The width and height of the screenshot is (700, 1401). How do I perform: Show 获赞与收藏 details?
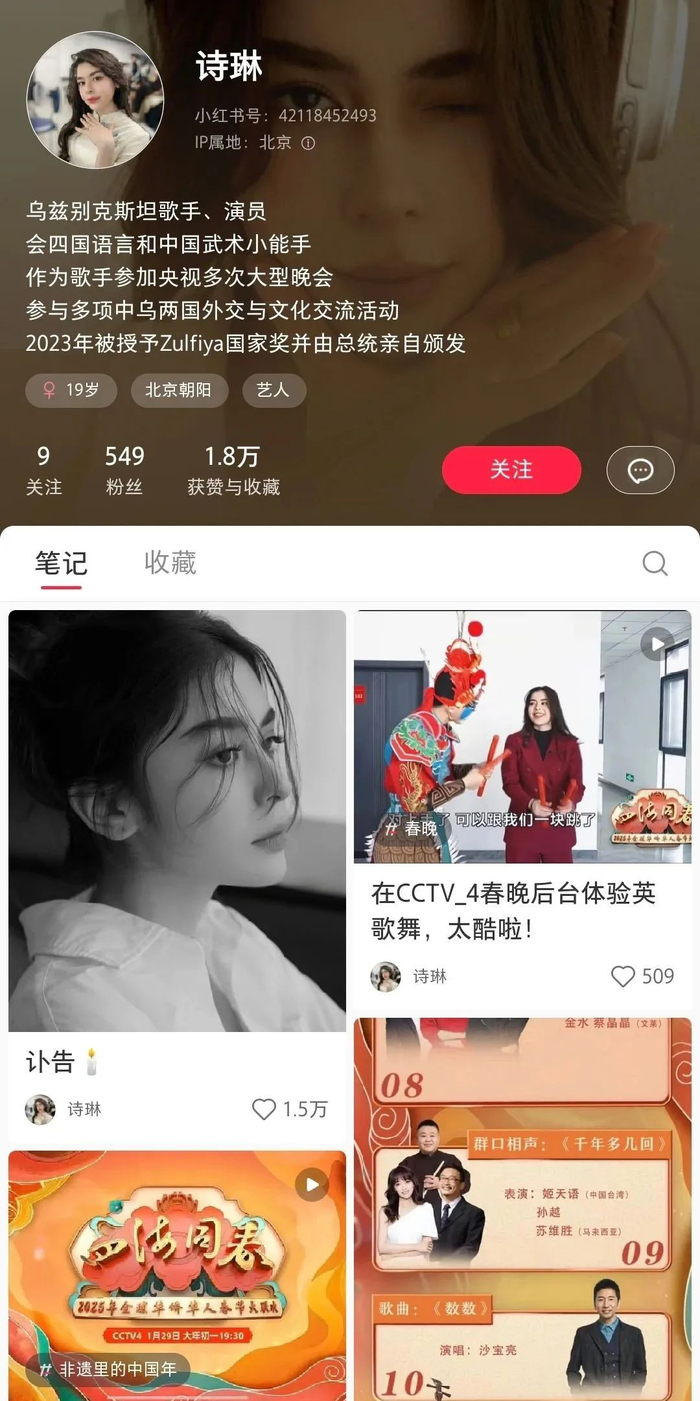point(233,470)
